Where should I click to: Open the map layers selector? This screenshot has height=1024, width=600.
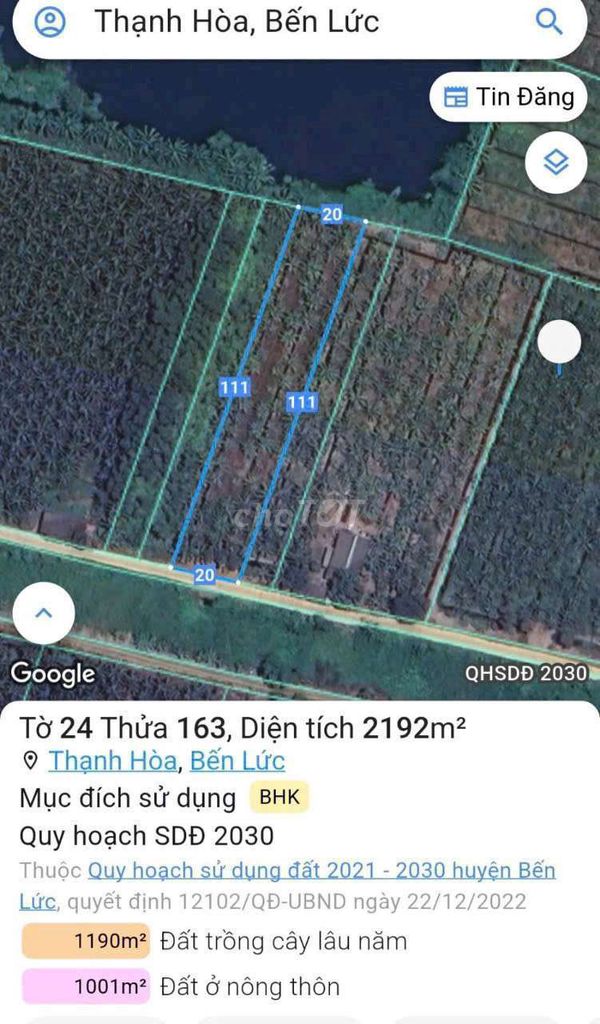pos(555,162)
